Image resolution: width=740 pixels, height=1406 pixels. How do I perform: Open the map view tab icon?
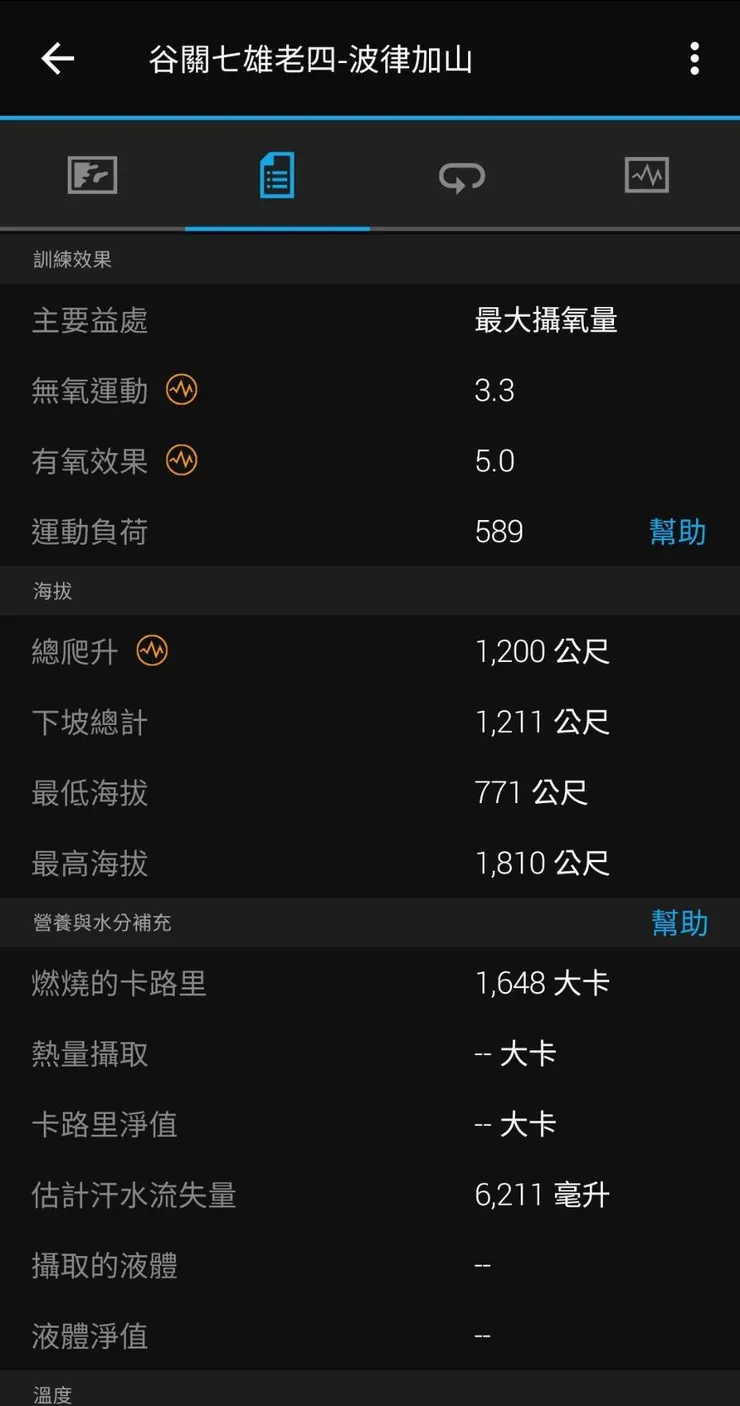[92, 174]
